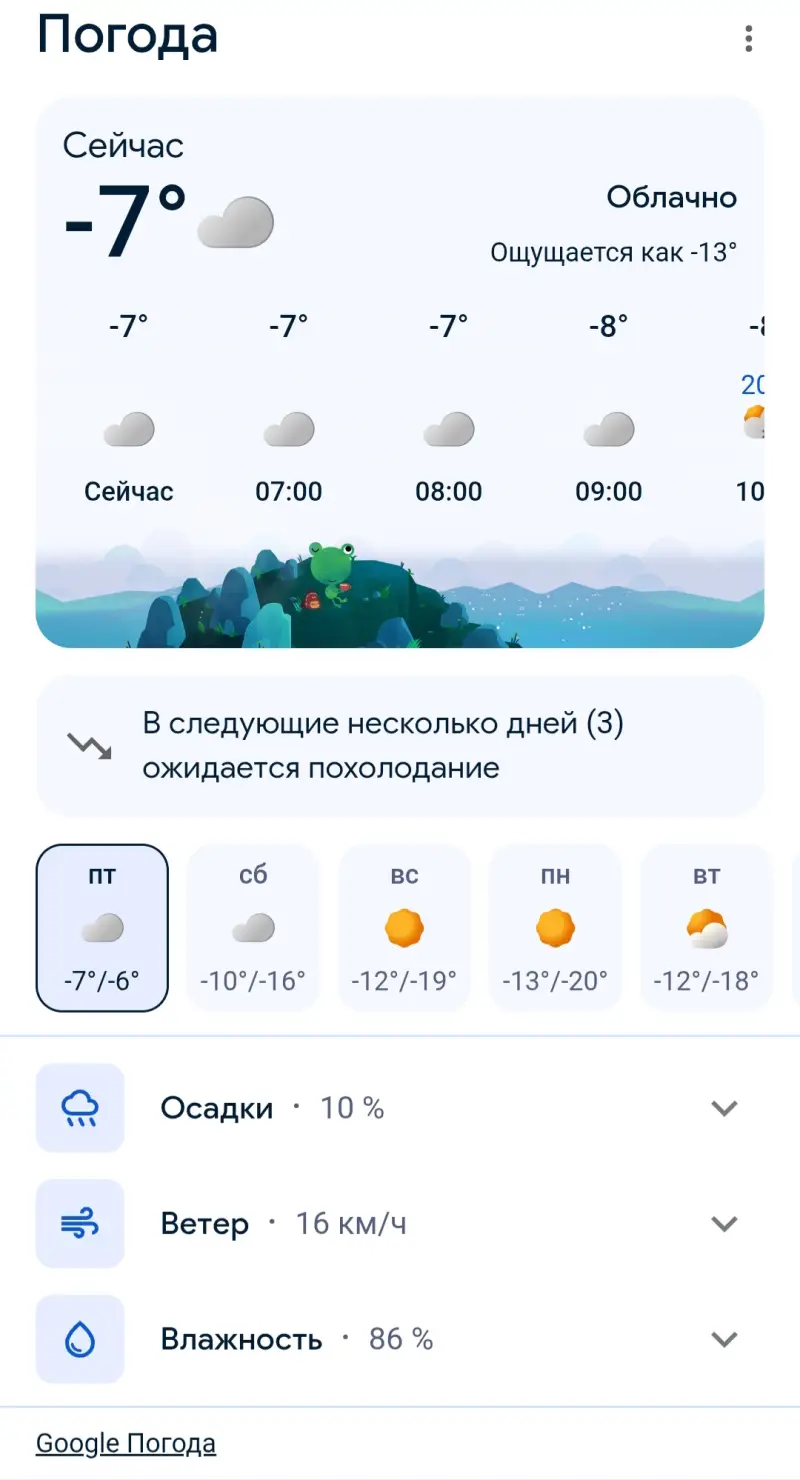View the вт forecast
Viewport: 800px width, 1480px height.
coord(706,928)
